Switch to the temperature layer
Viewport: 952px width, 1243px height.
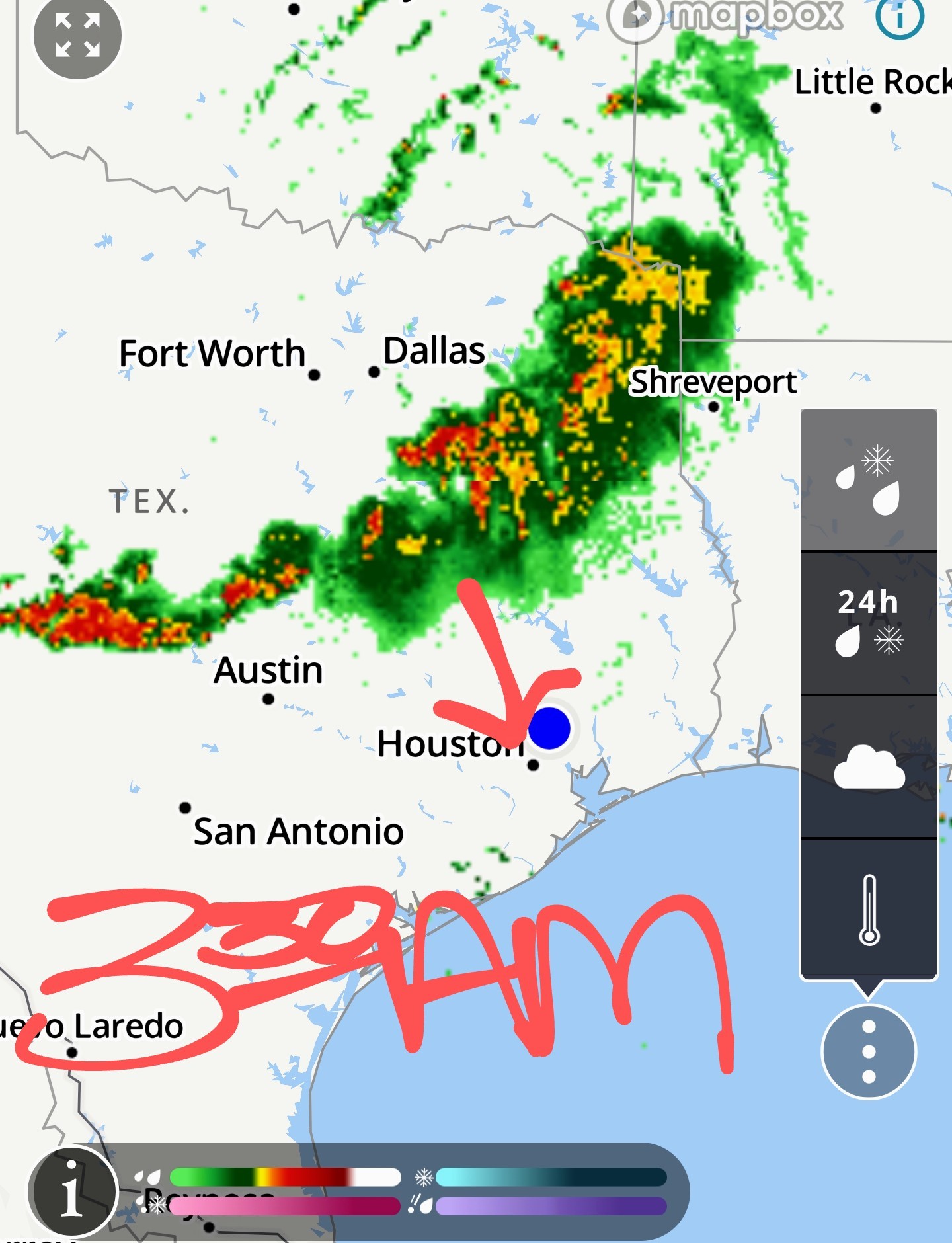click(x=869, y=909)
